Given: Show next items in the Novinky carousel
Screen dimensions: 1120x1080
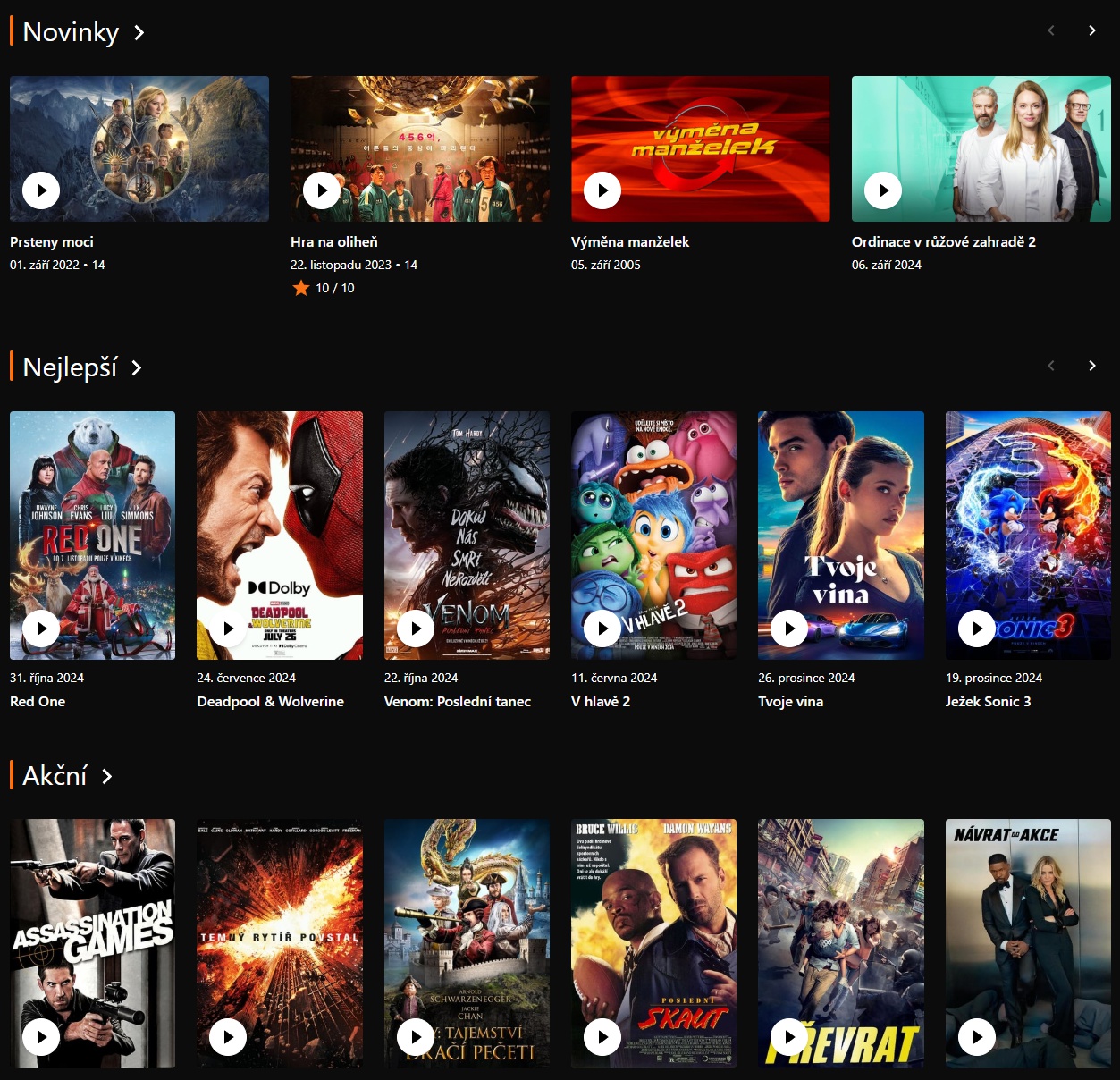Looking at the screenshot, I should (x=1091, y=30).
